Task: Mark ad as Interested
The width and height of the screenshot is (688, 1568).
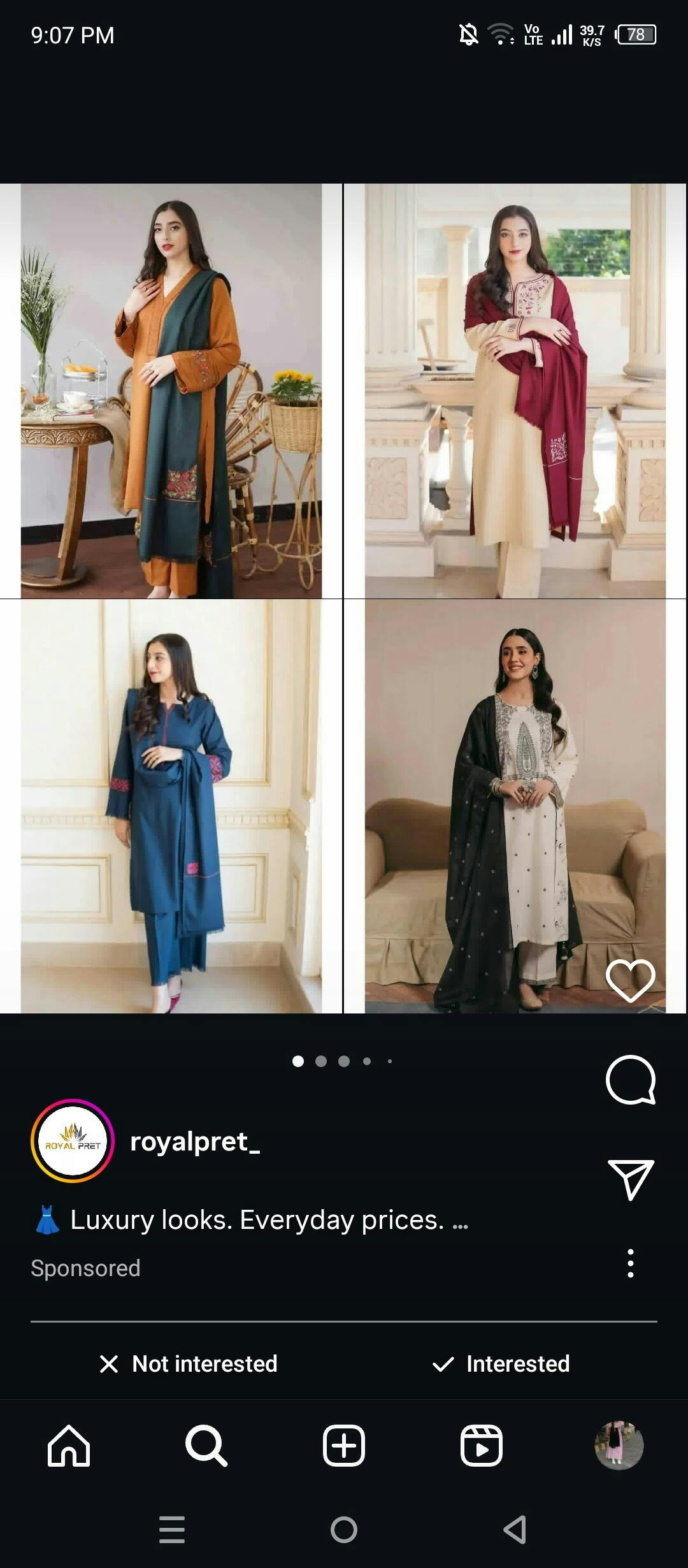Action: click(501, 1363)
